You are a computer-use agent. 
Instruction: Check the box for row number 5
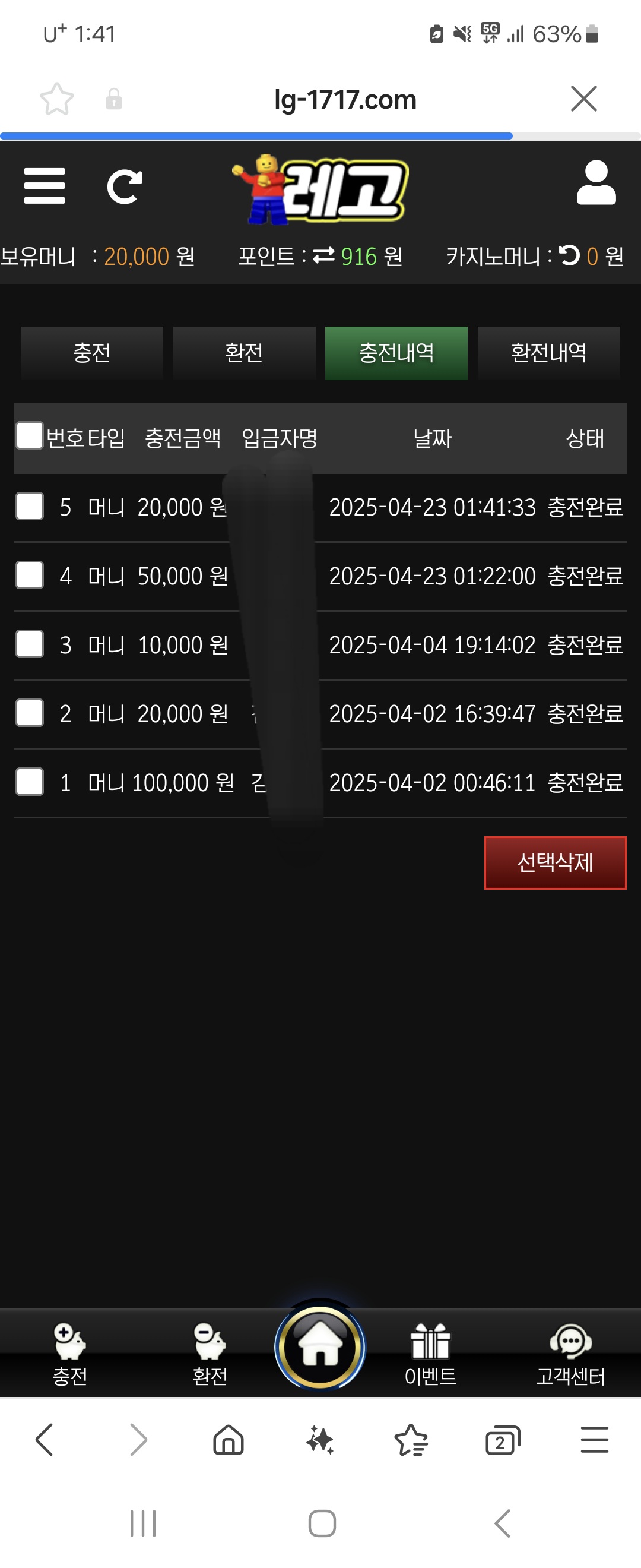tap(29, 507)
